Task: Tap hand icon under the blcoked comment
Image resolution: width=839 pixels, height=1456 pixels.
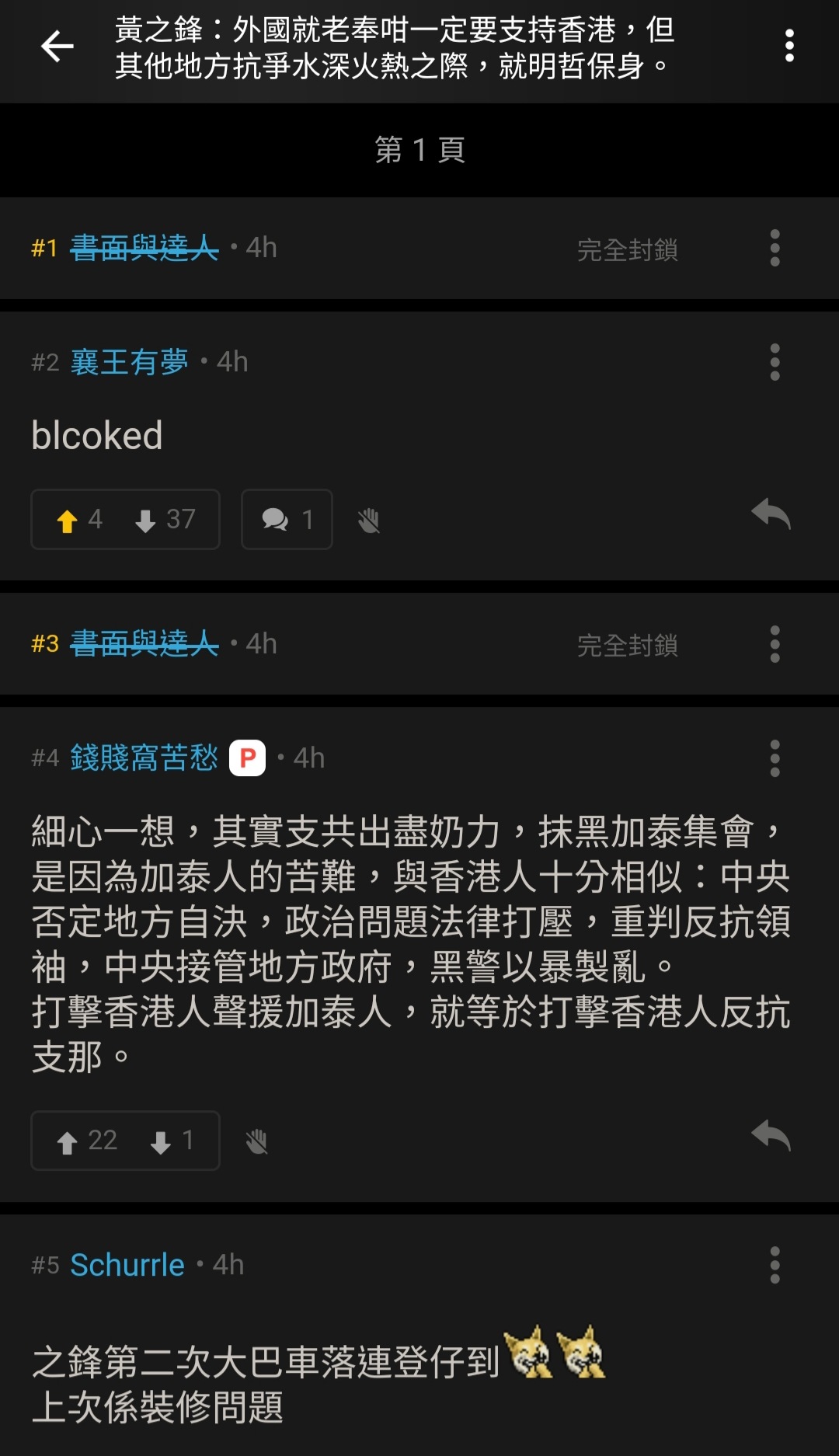Action: (369, 520)
